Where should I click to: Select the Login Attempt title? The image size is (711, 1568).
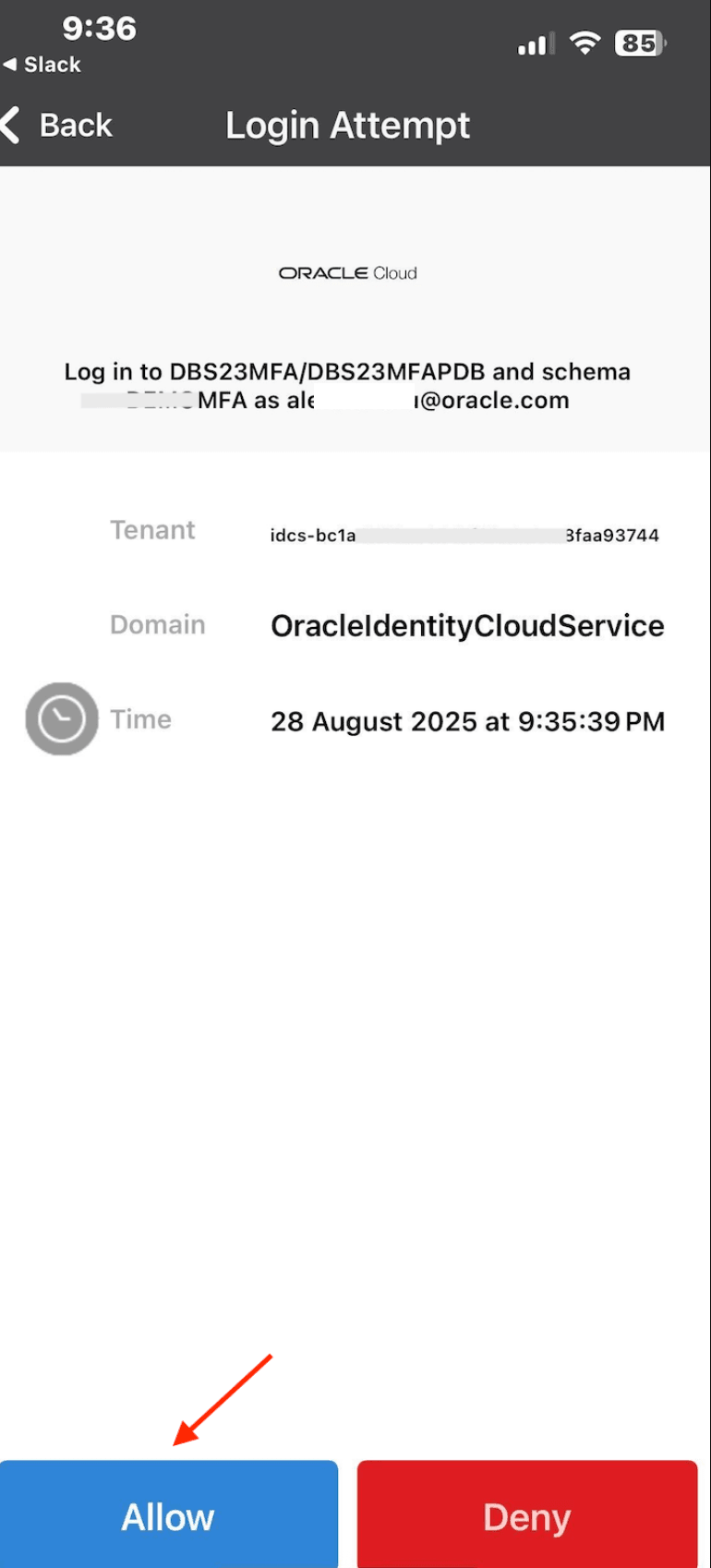pyautogui.click(x=348, y=125)
